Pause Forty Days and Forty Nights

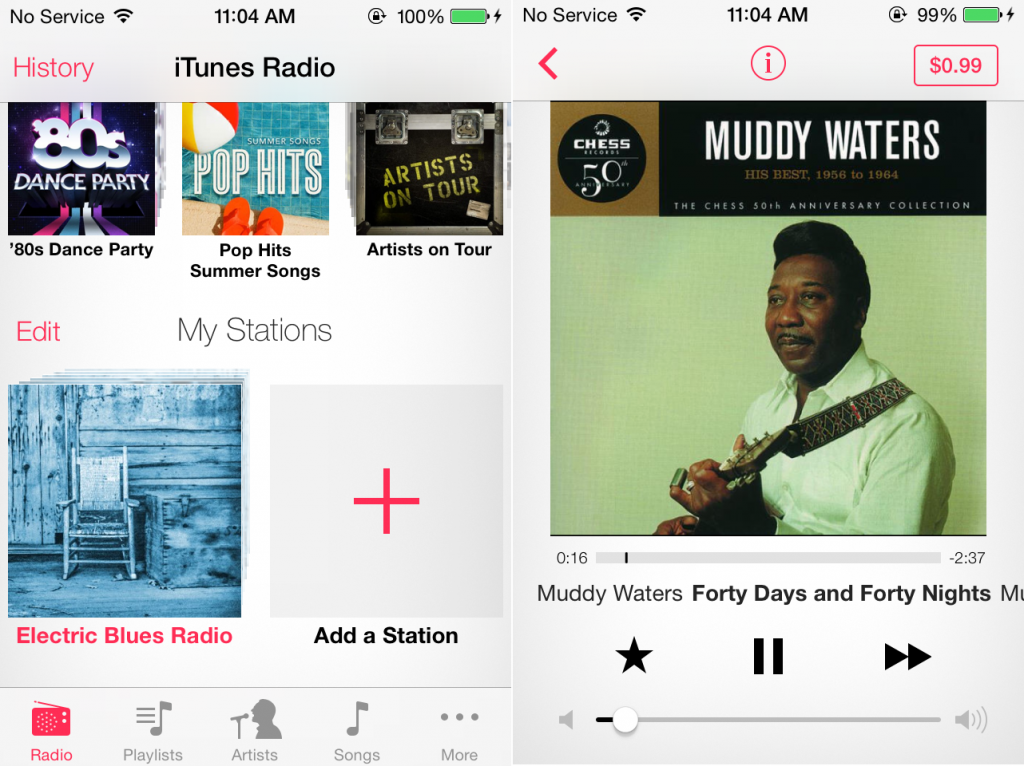tap(768, 657)
